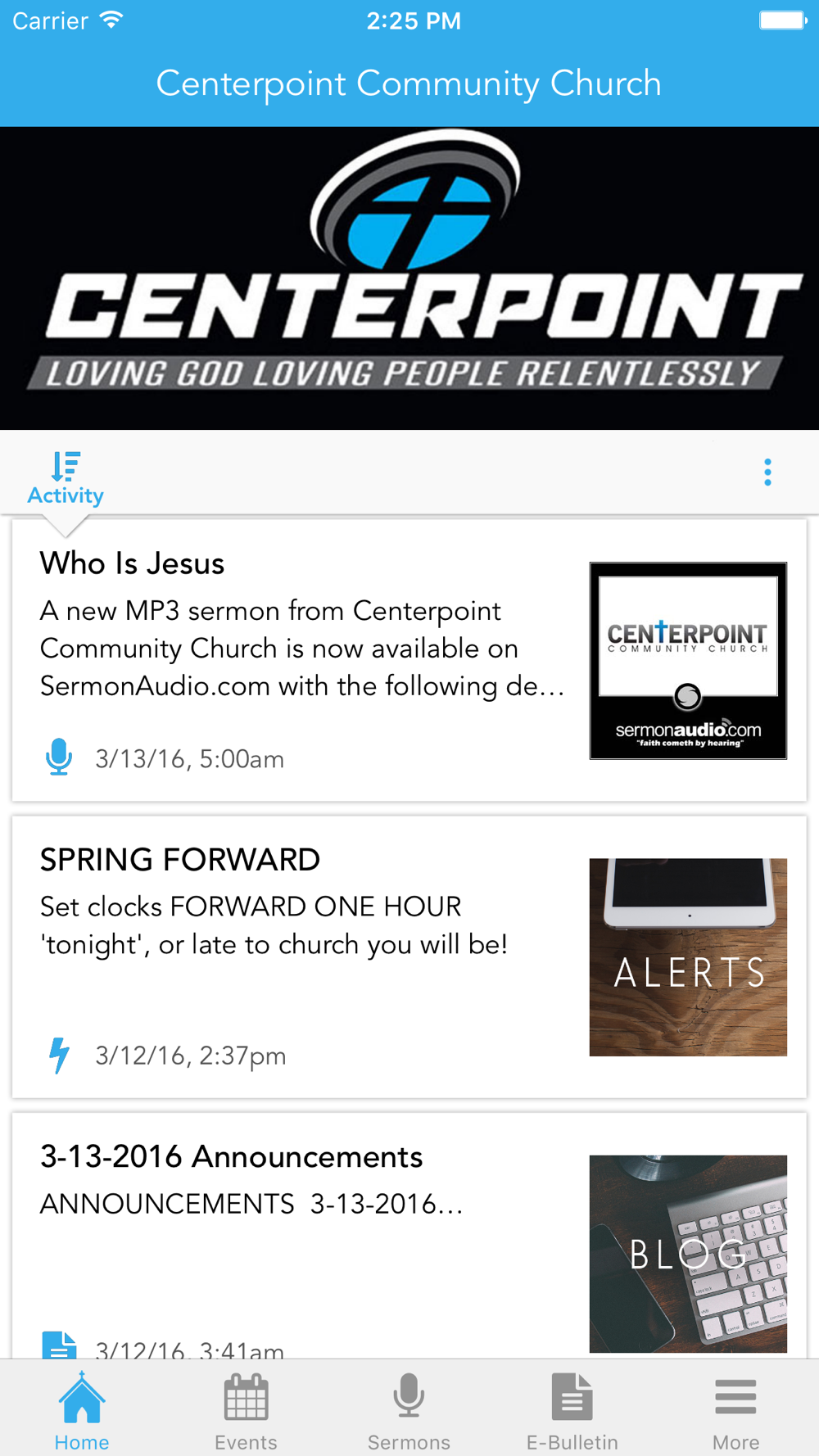Select the Activity feed filter
819x1456 pixels.
[x=66, y=478]
